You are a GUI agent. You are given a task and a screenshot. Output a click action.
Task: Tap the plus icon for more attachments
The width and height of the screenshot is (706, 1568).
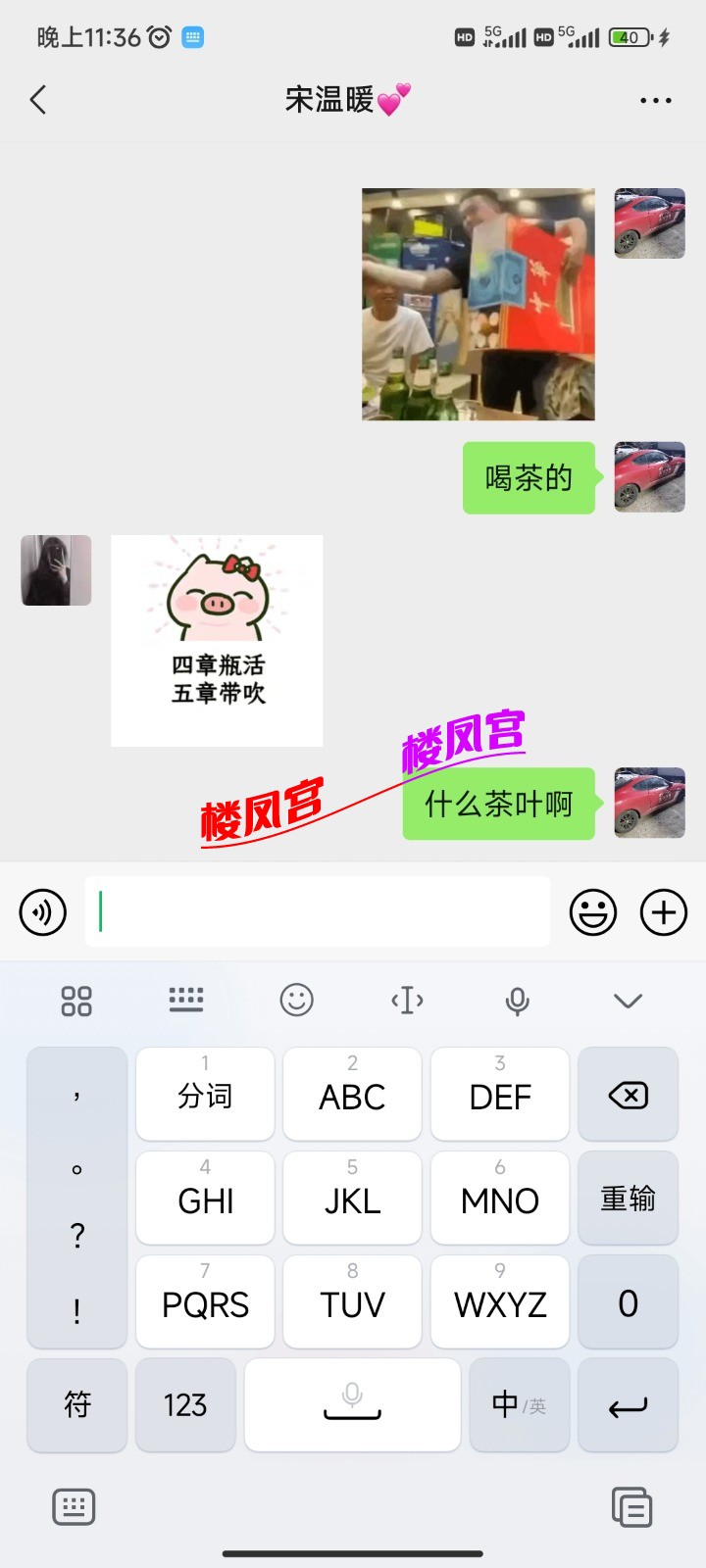pos(663,911)
